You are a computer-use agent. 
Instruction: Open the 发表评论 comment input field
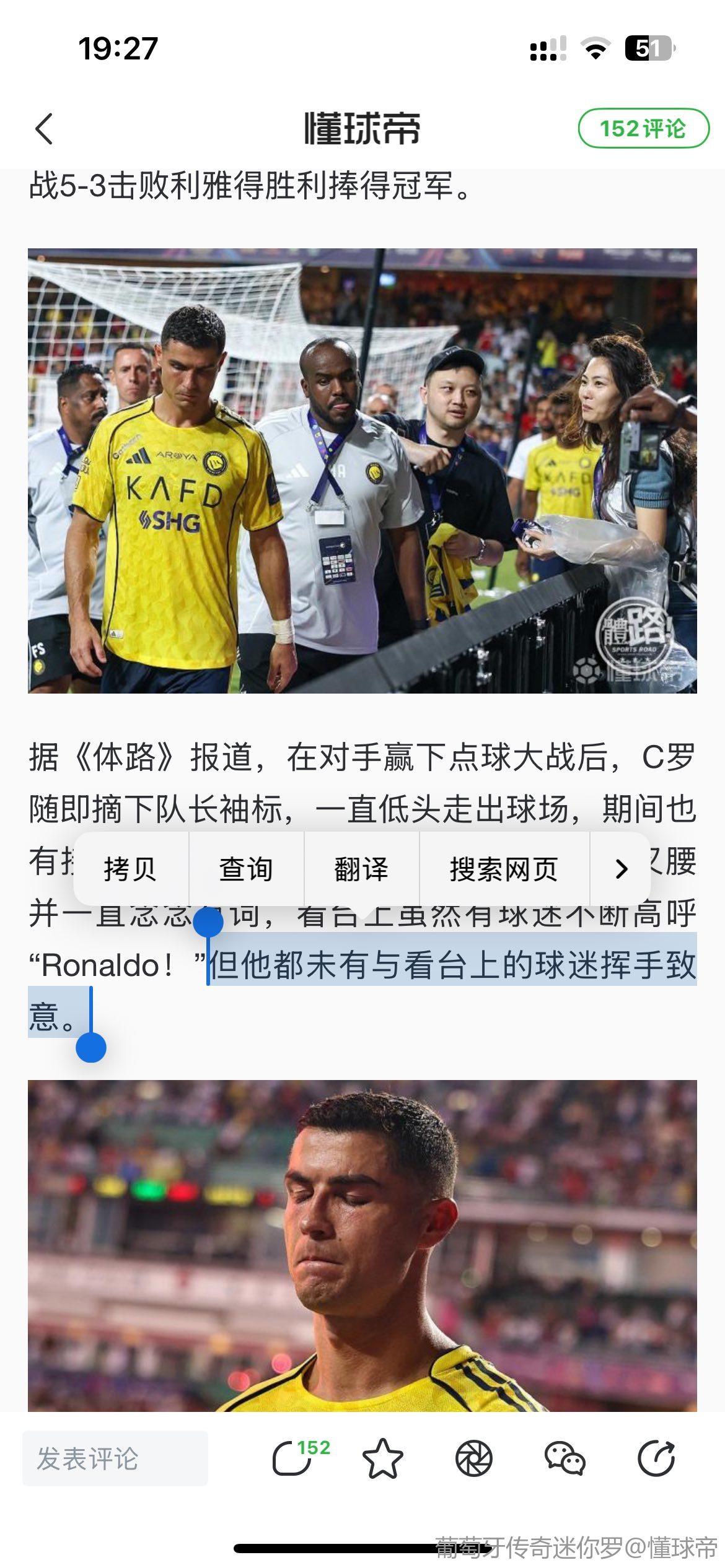point(115,1458)
